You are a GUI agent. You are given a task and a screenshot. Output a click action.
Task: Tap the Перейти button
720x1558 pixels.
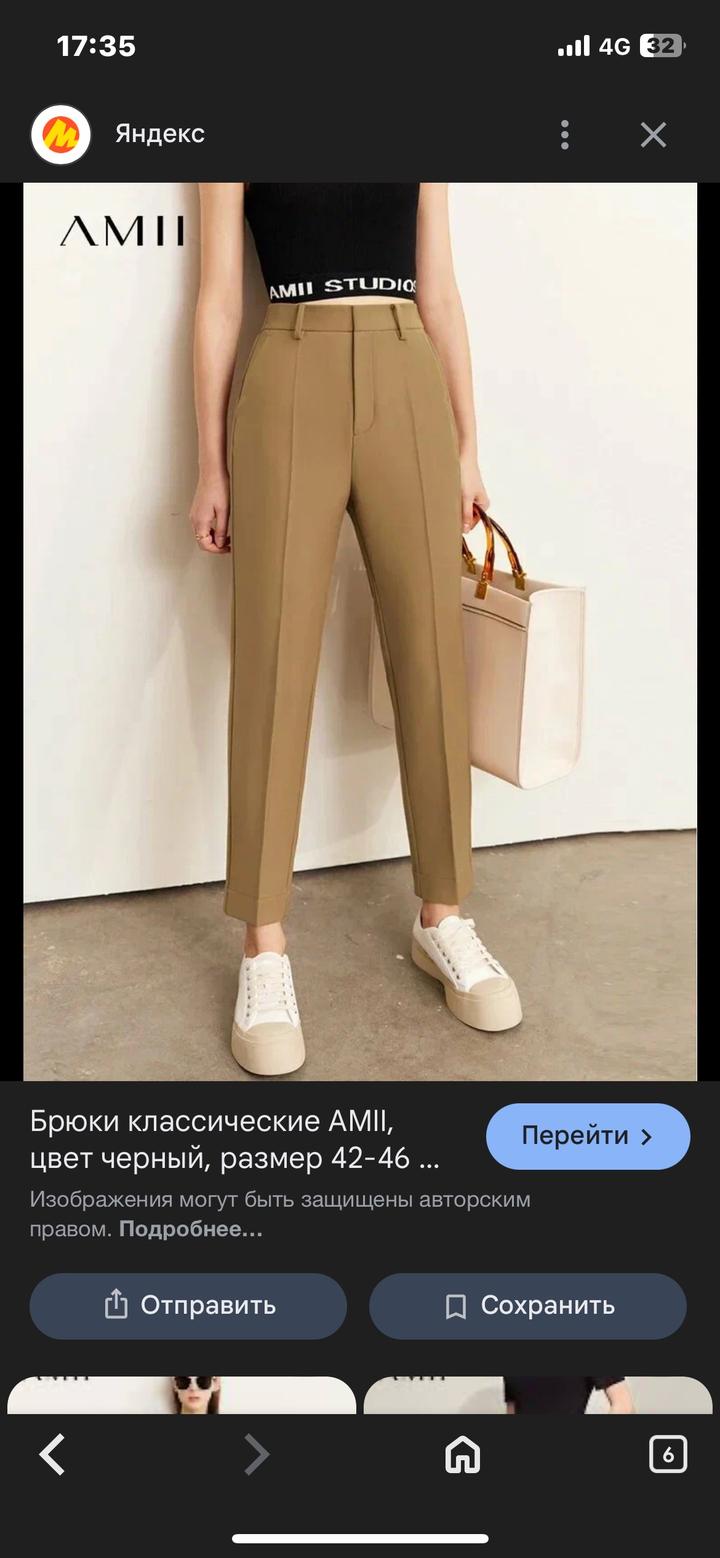(588, 1136)
